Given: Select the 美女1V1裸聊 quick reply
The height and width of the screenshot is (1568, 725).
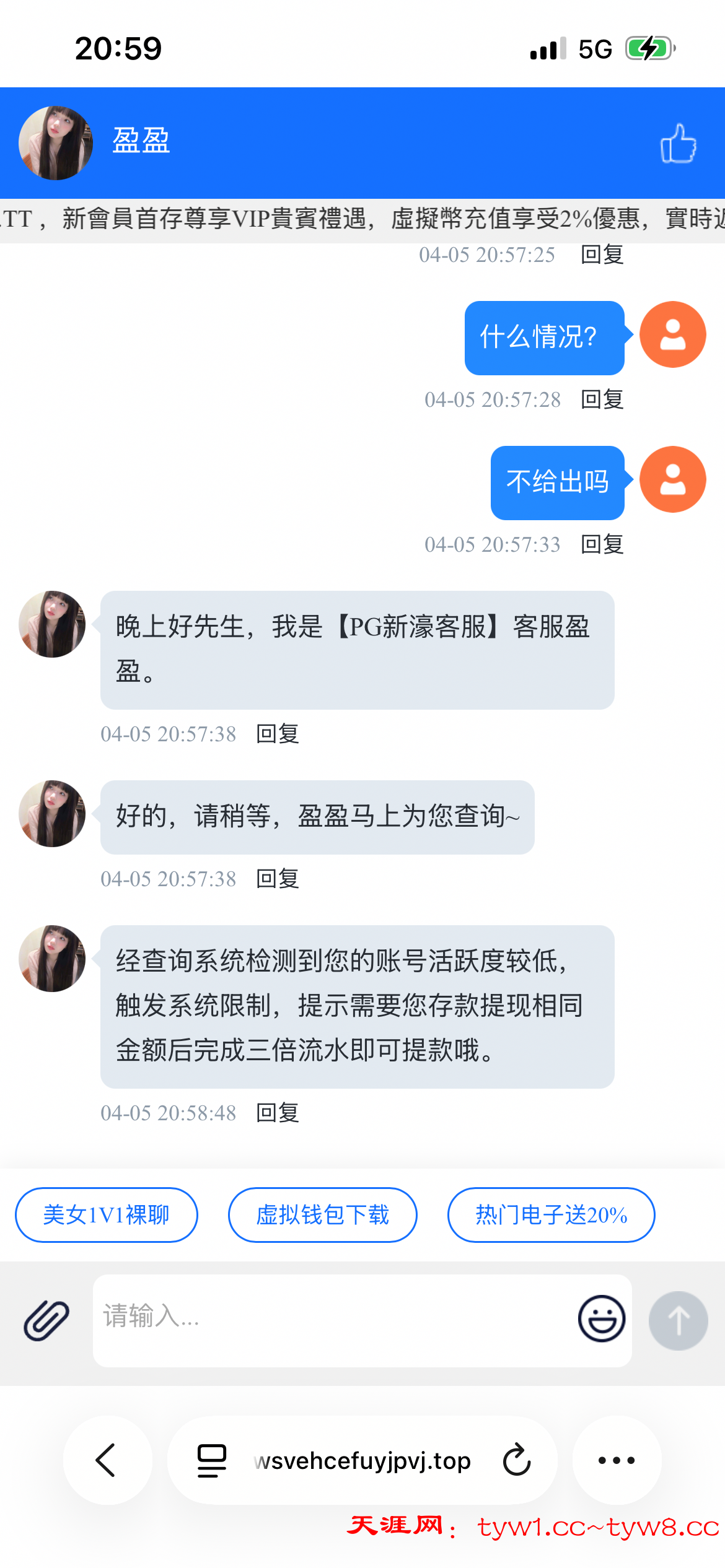Looking at the screenshot, I should pos(106,1215).
